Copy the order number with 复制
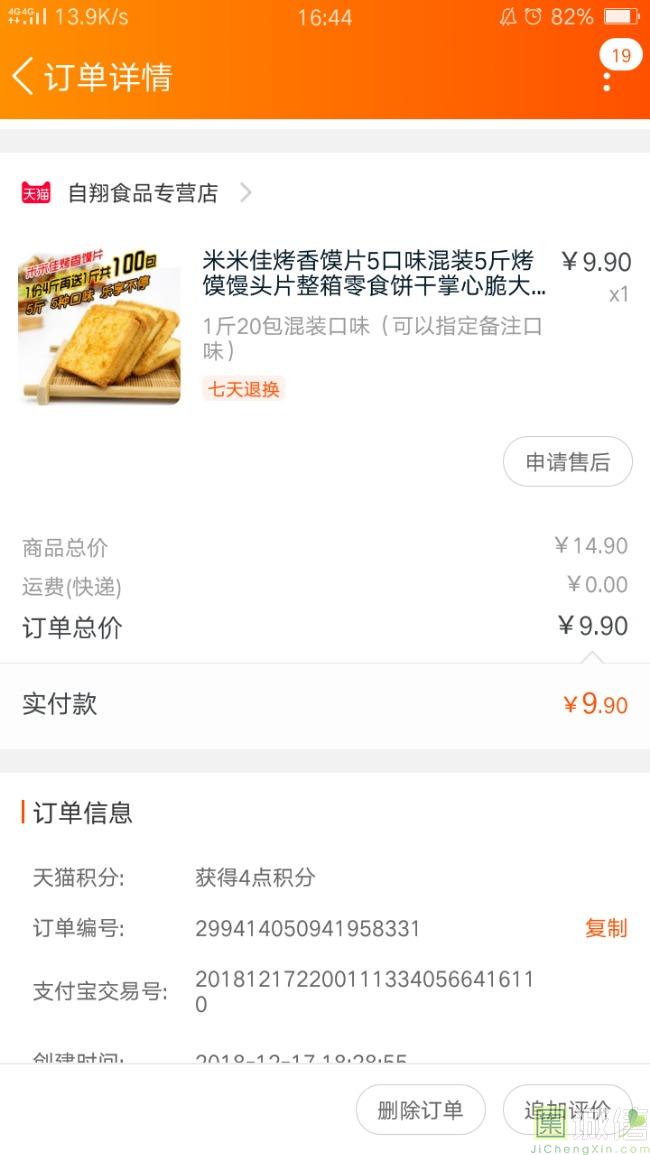Viewport: 650px width, 1155px height. click(x=605, y=928)
